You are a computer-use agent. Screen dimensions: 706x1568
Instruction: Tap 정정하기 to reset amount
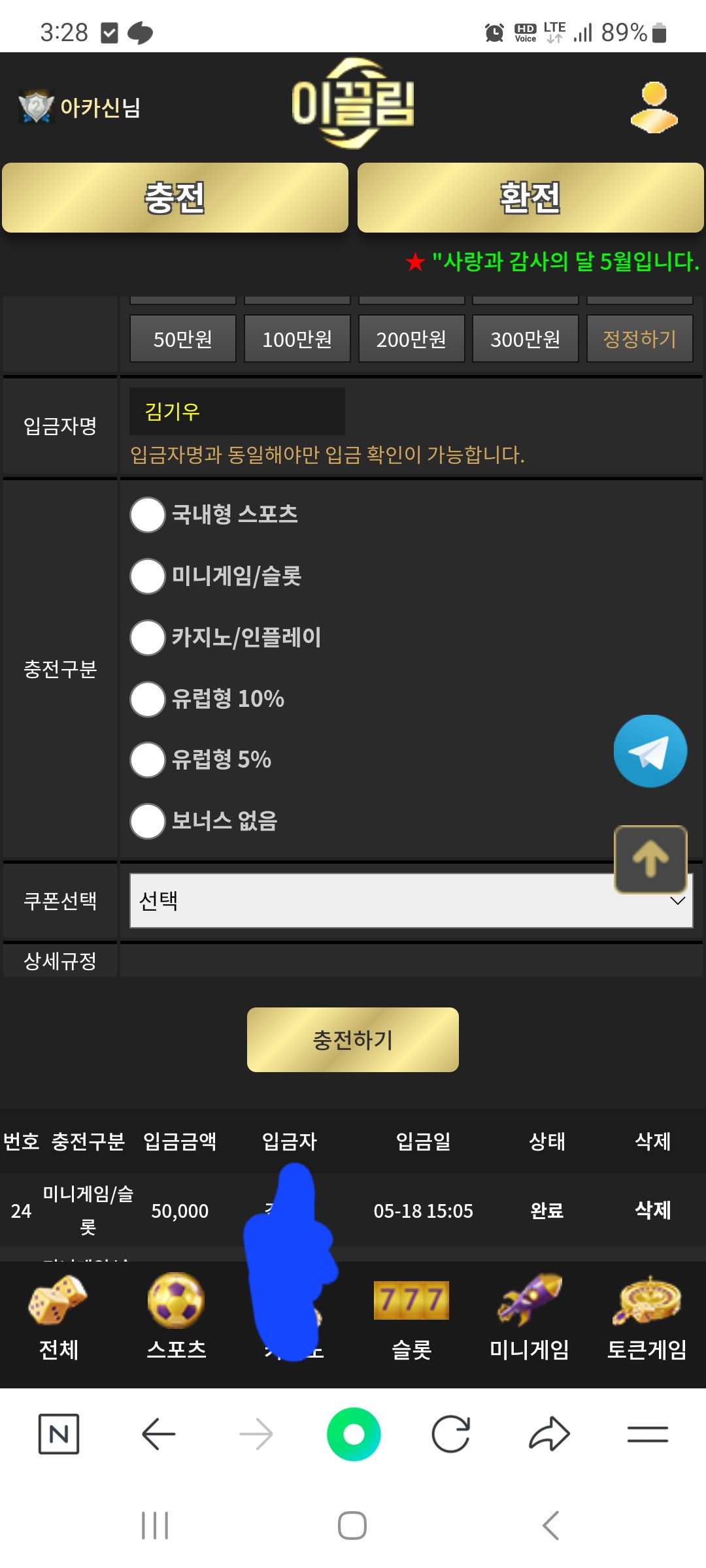(x=640, y=338)
